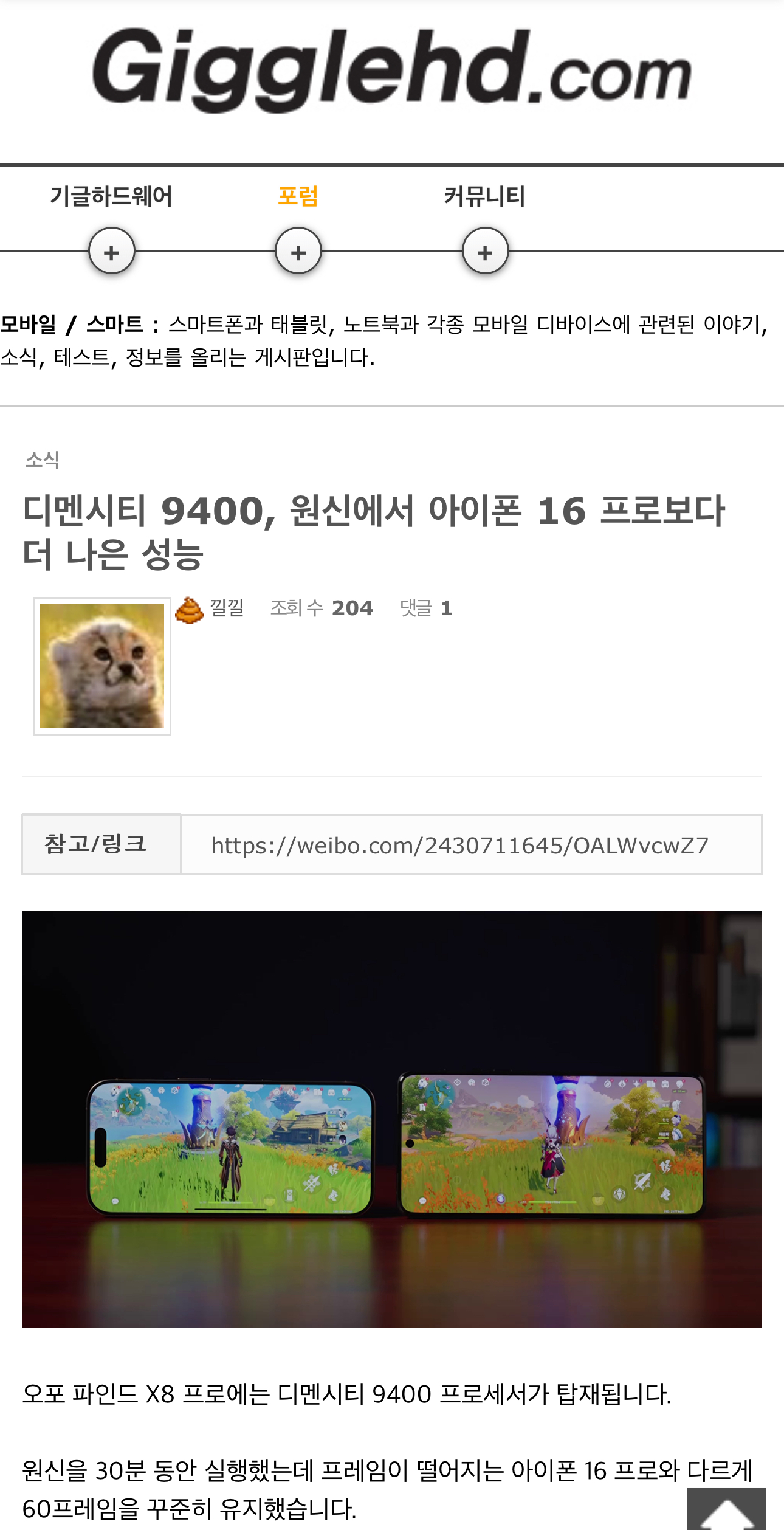
Task: Select the 소식 category label
Action: (x=43, y=460)
